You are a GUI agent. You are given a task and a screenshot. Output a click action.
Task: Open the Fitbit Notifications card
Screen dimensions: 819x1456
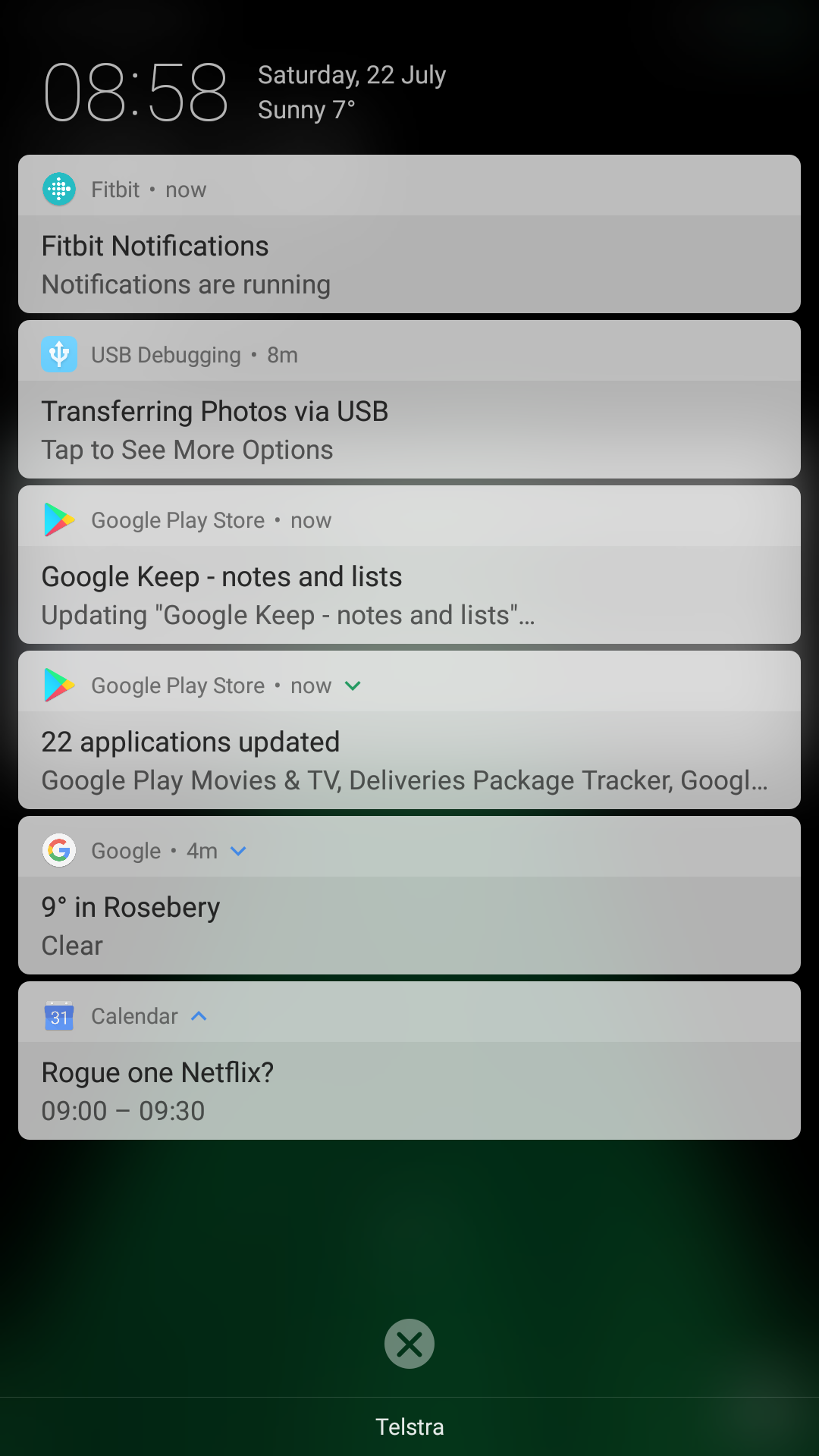pos(409,234)
